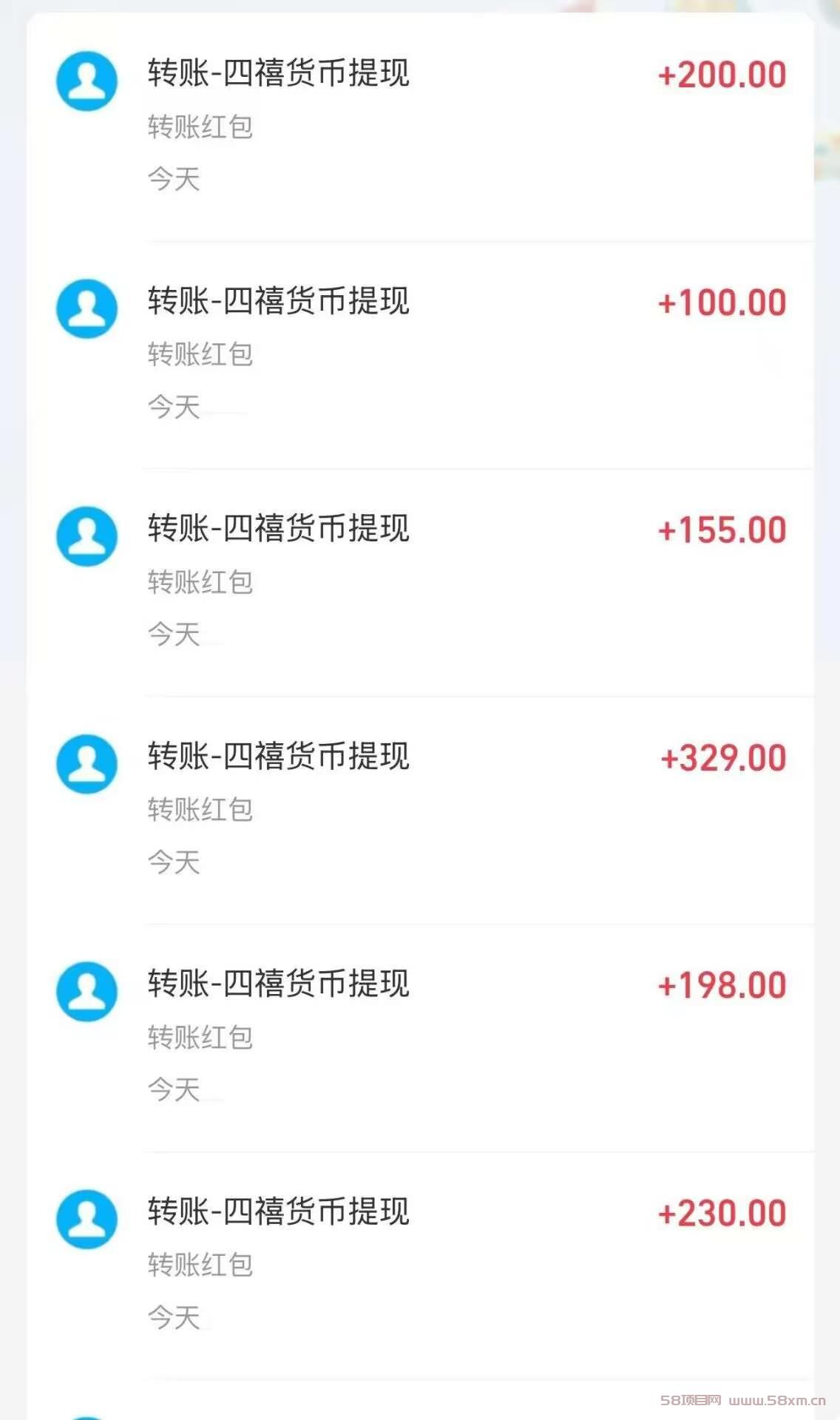Image resolution: width=840 pixels, height=1420 pixels.
Task: Show the +198.00 transfer details
Action: tap(420, 1037)
